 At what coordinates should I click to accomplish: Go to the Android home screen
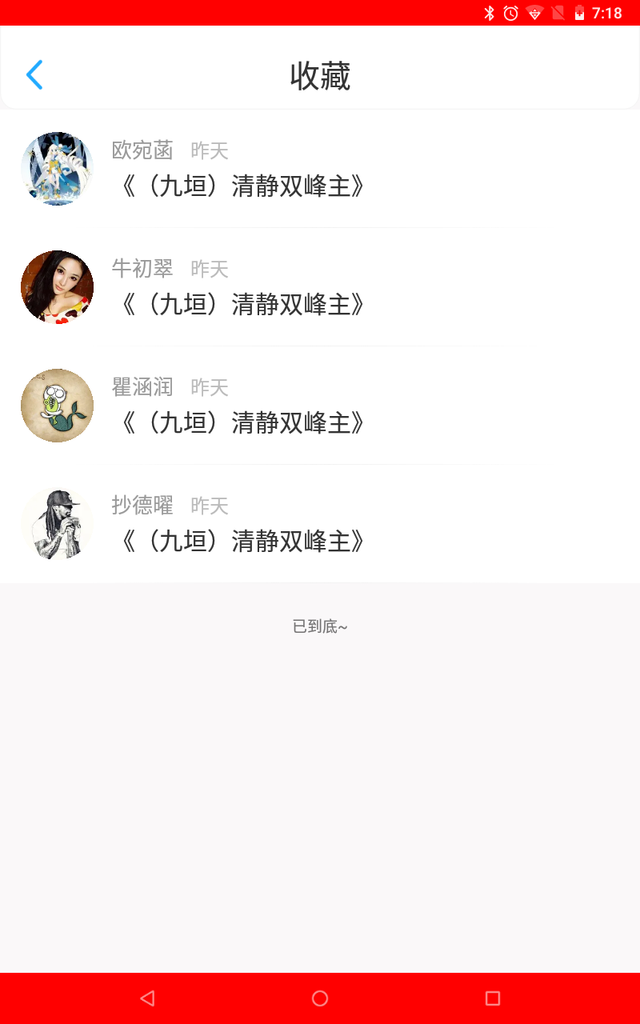tap(320, 998)
